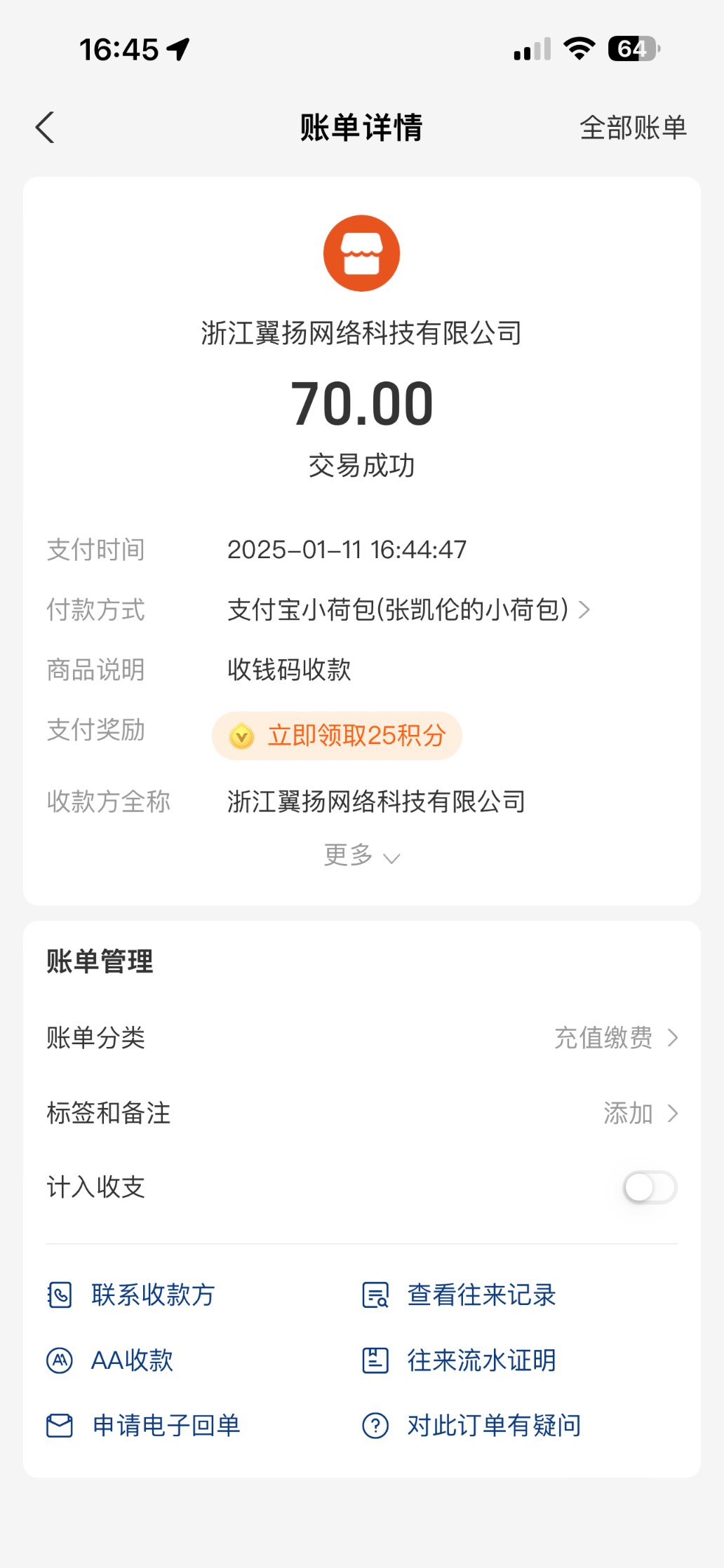The image size is (724, 1568).
Task: Go back from the 账单详情 page
Action: pyautogui.click(x=45, y=128)
